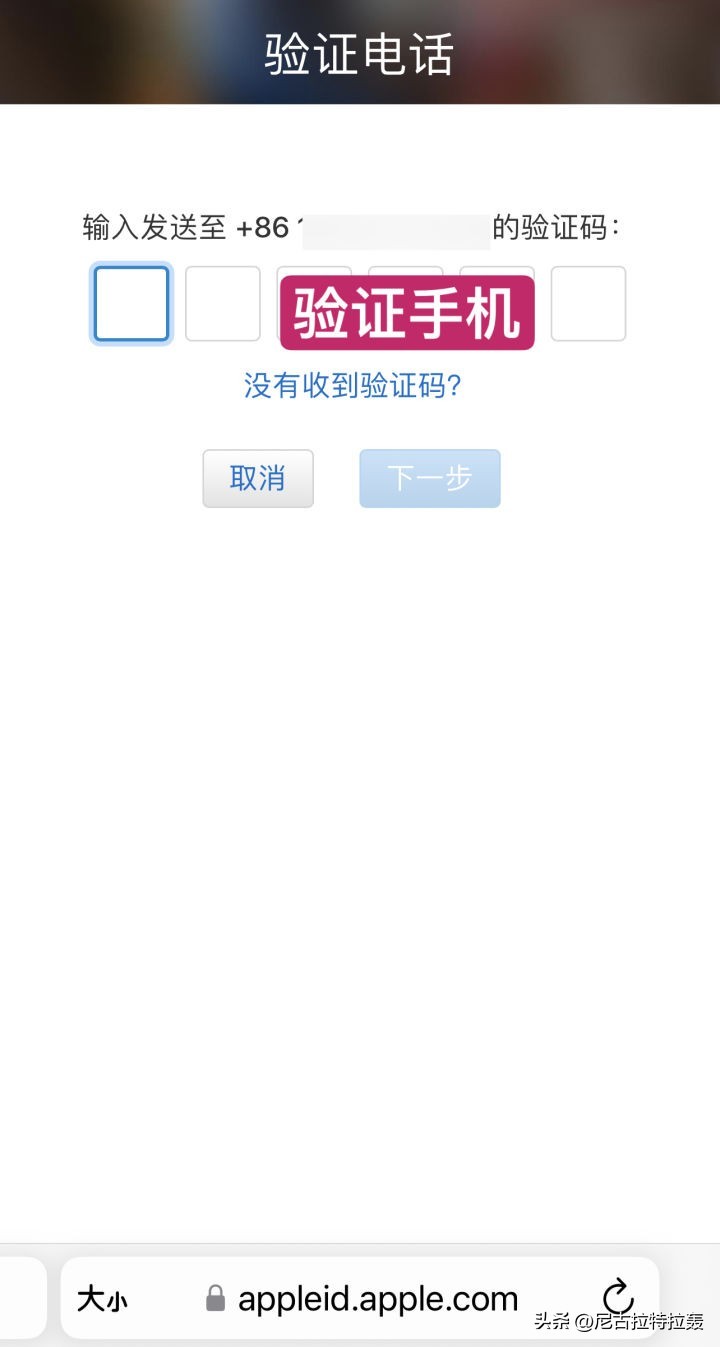This screenshot has height=1347, width=720.
Task: Cancel verification with 取消
Action: click(x=258, y=478)
